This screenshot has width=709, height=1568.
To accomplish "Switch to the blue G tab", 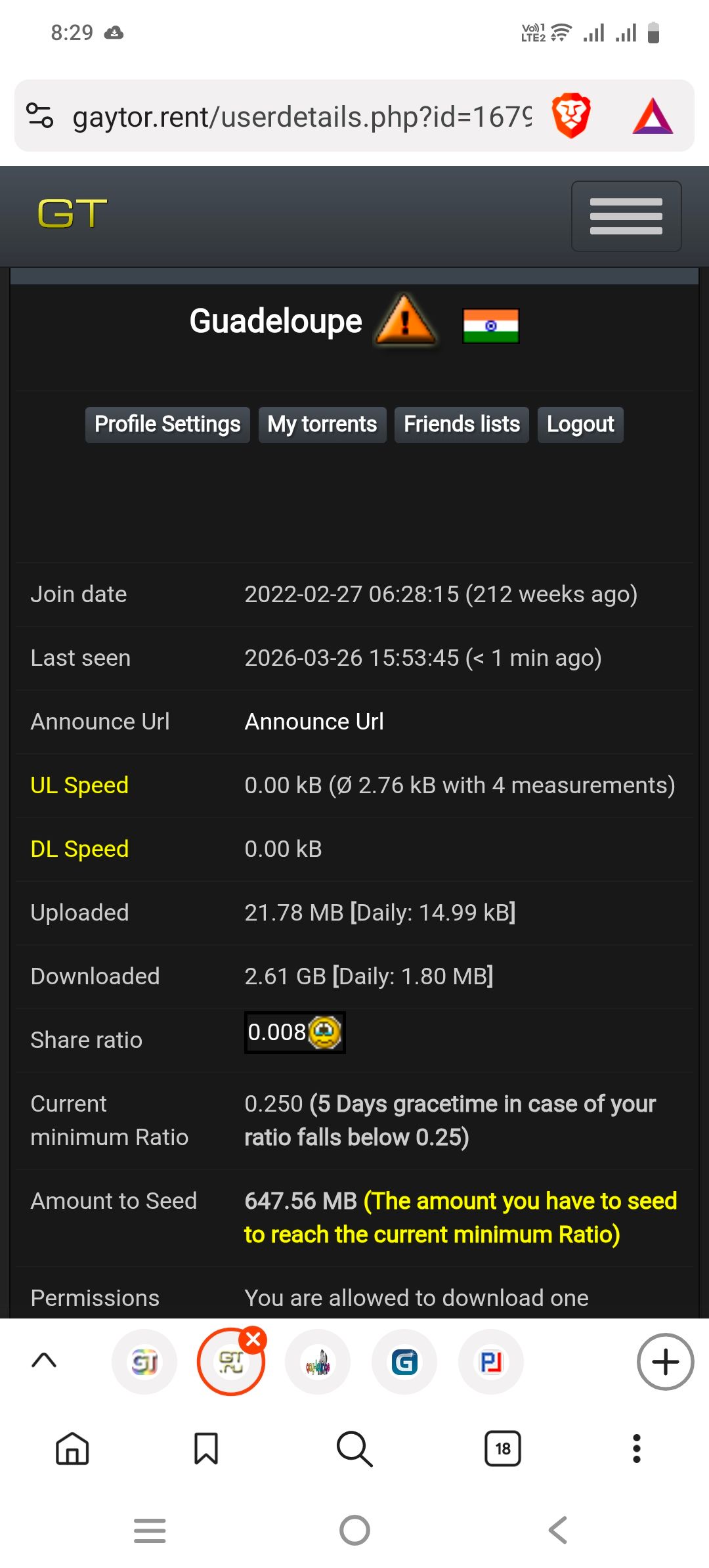I will point(404,1361).
